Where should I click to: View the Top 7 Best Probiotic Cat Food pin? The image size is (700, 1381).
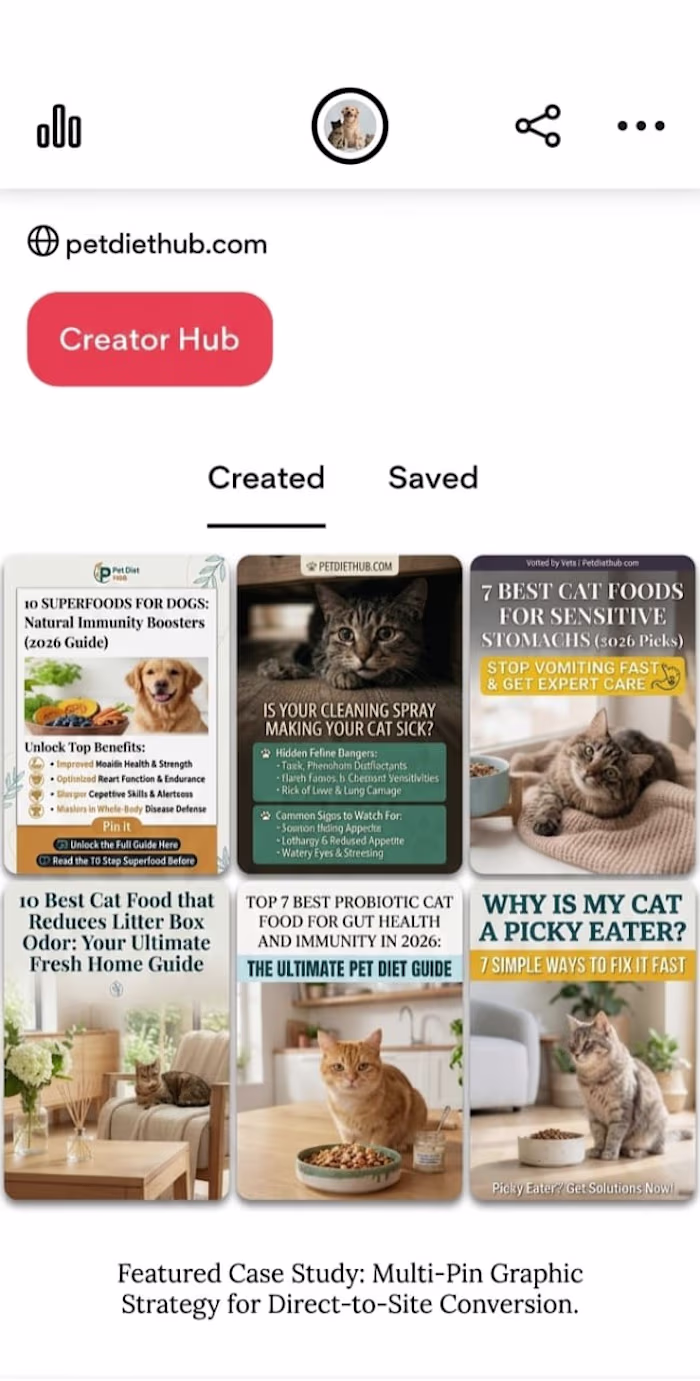[x=349, y=1040]
